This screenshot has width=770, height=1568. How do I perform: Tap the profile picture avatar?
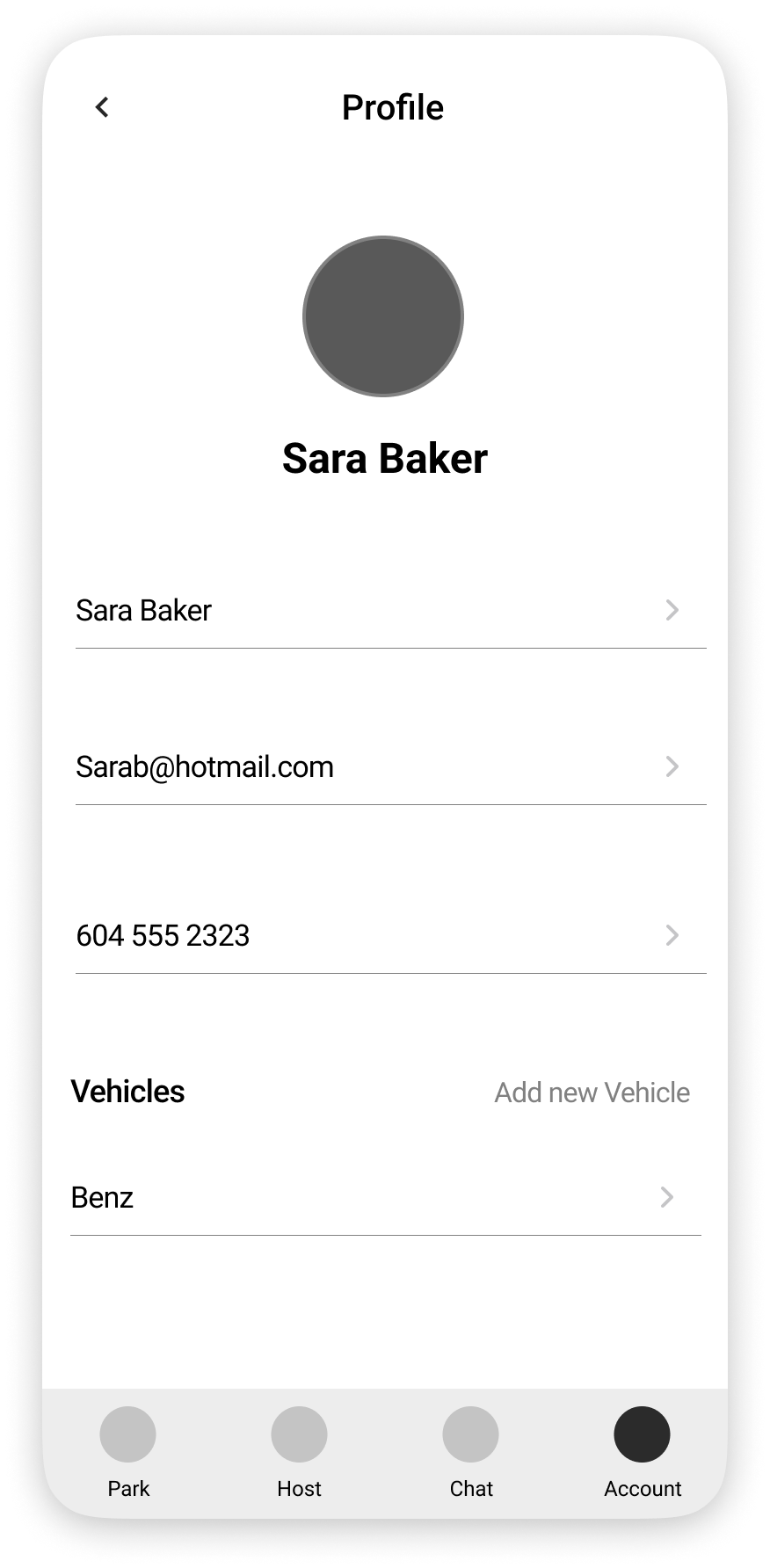tap(383, 316)
